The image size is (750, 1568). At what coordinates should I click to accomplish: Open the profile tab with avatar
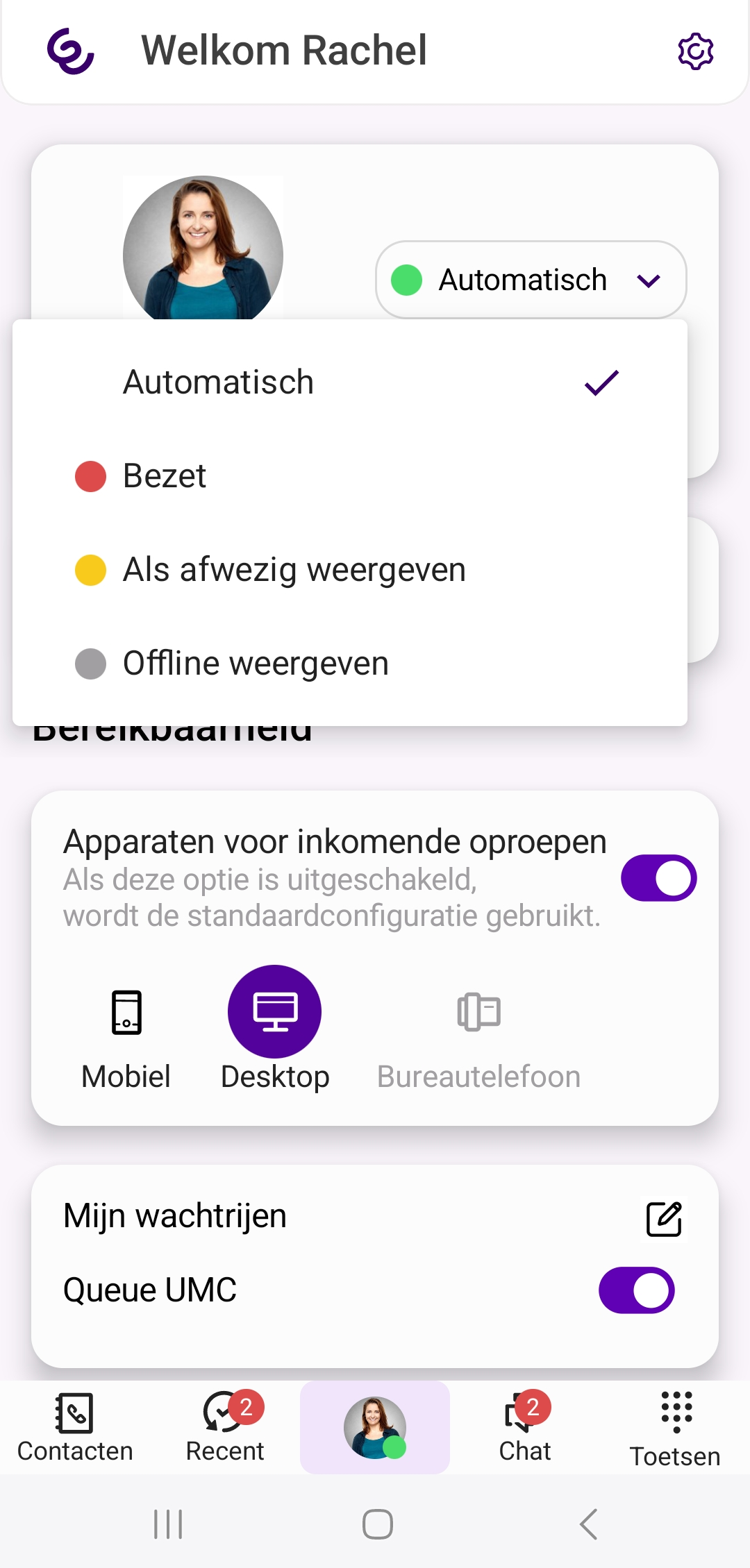coord(375,1427)
